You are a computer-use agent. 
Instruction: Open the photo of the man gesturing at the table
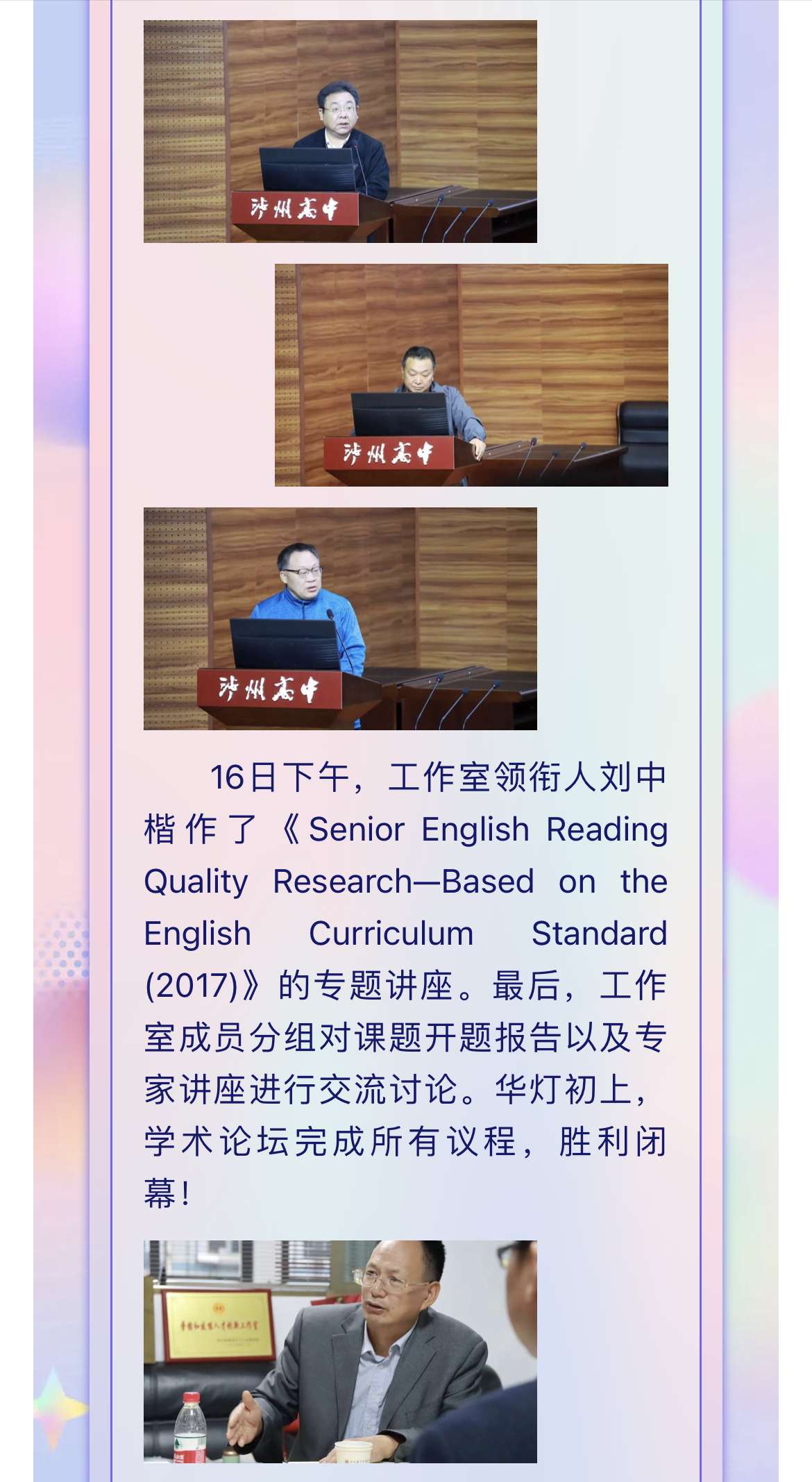[340, 1352]
